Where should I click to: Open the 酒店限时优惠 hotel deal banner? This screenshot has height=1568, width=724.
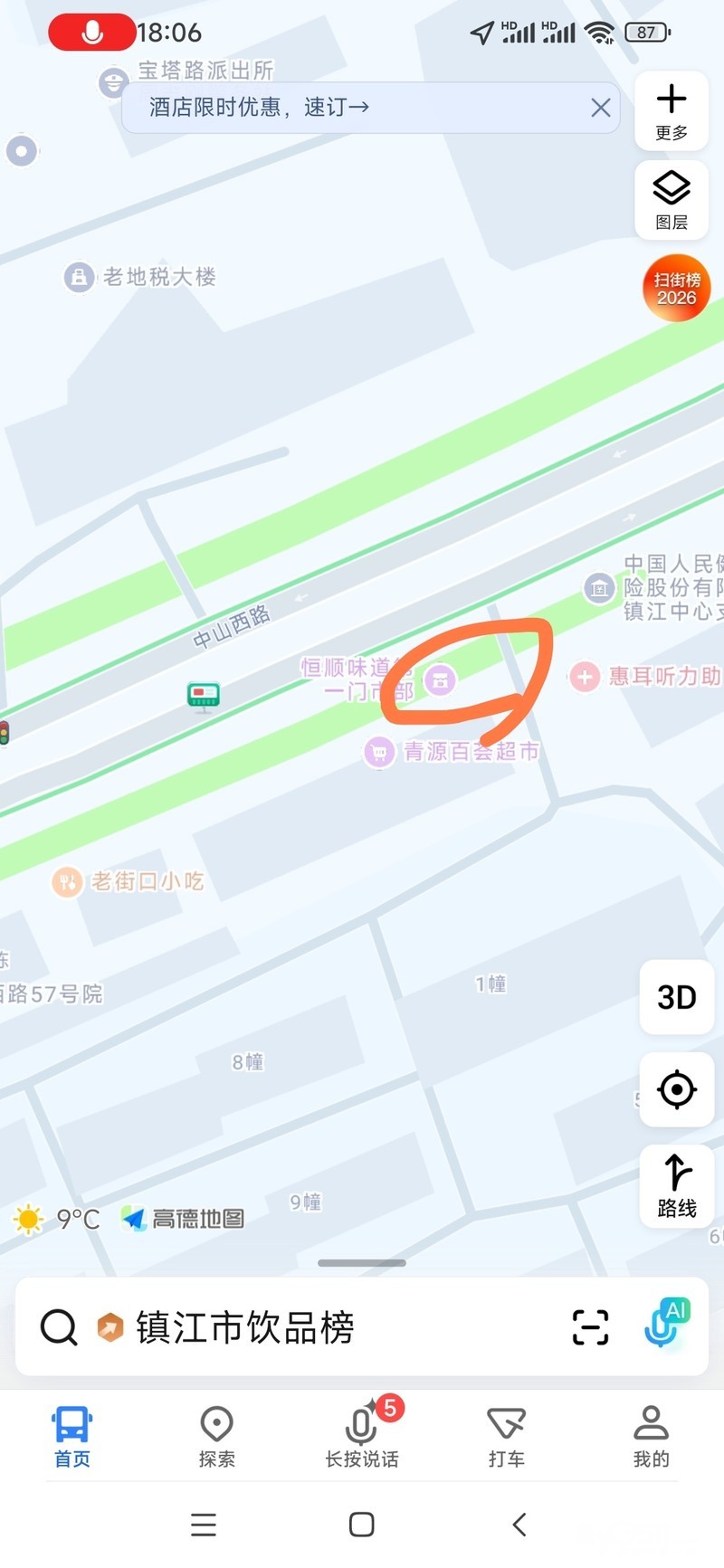pyautogui.click(x=344, y=108)
